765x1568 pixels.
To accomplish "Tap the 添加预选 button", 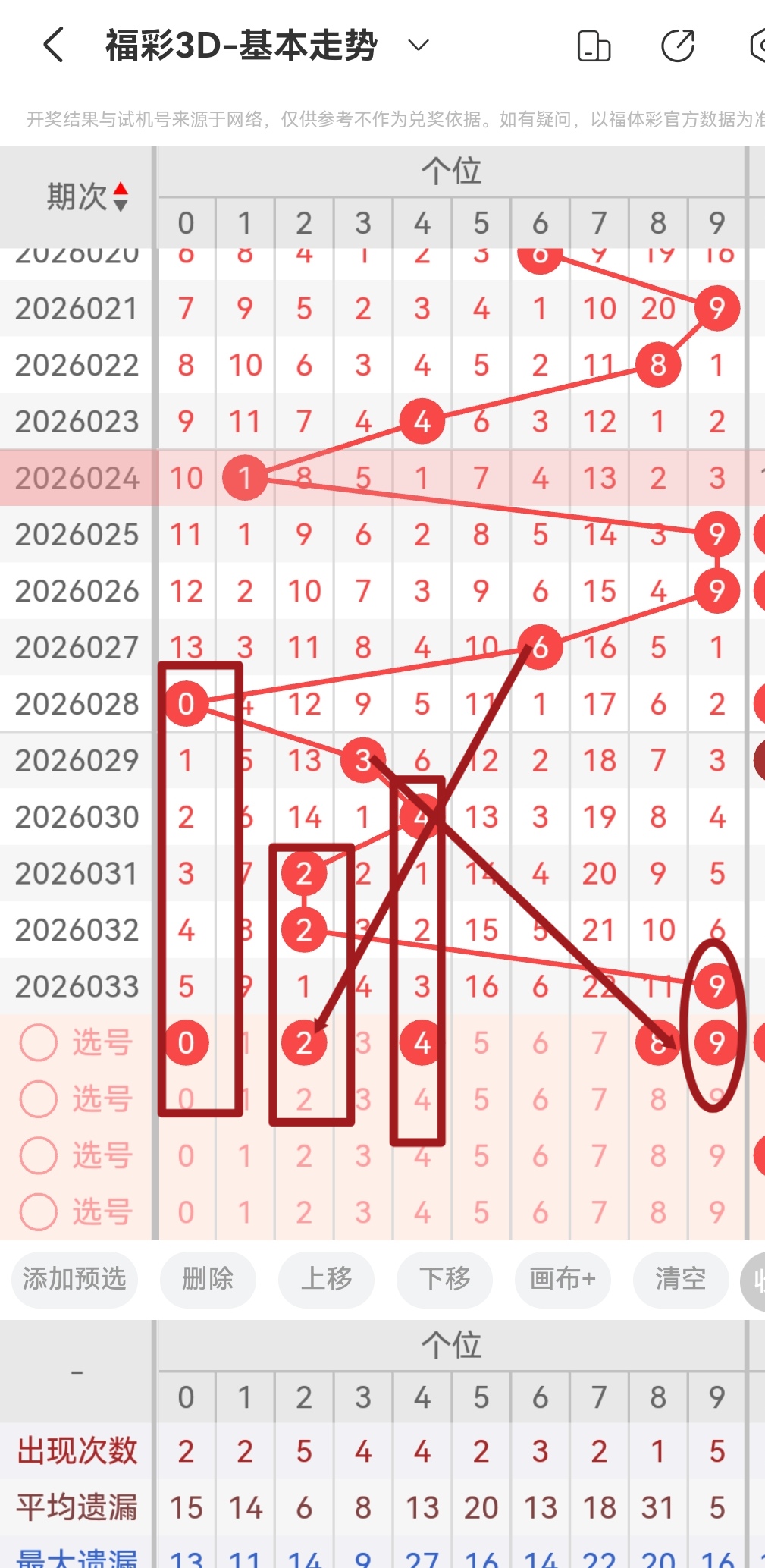I will pyautogui.click(x=74, y=1279).
